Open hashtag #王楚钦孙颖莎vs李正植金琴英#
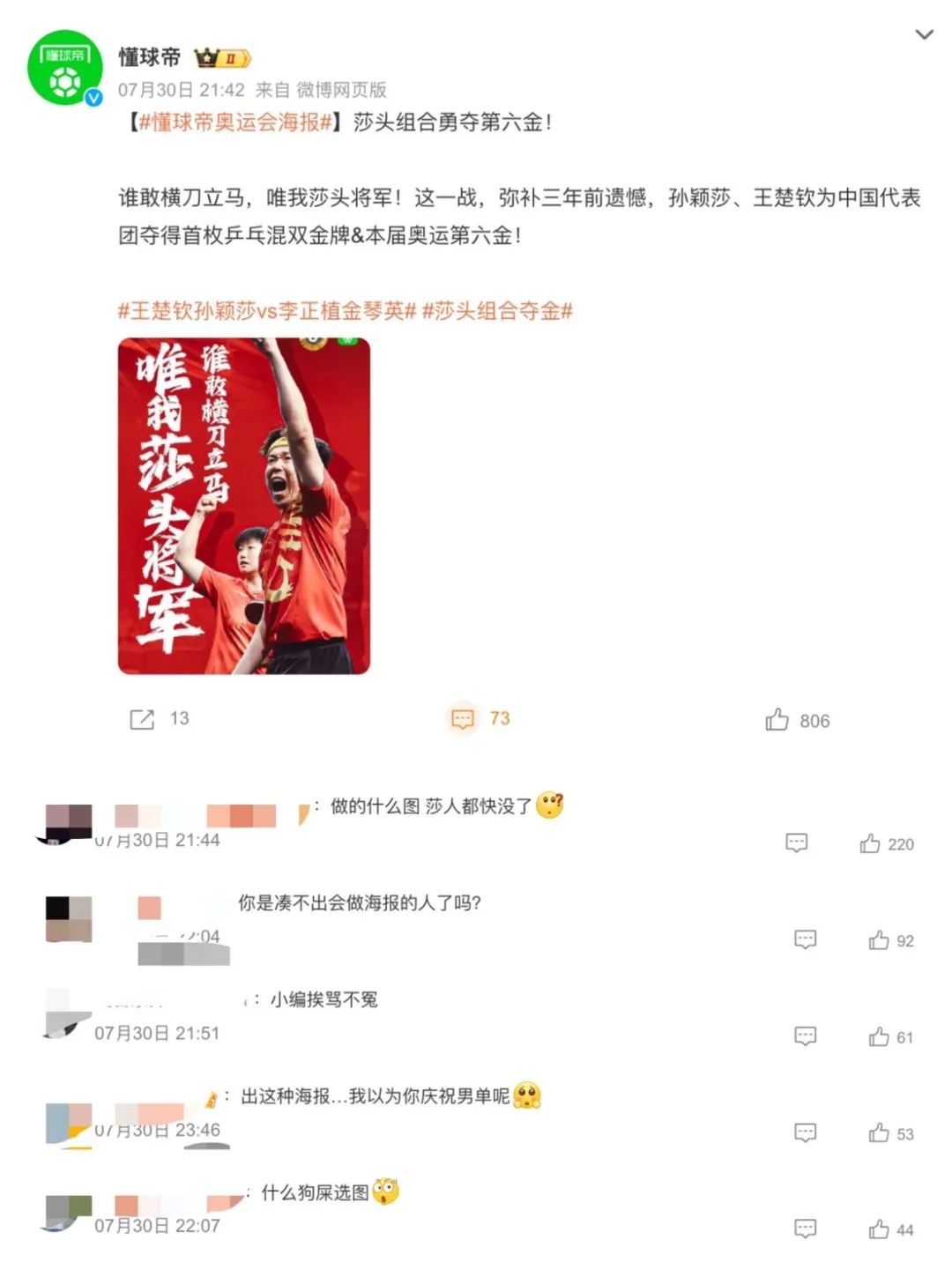This screenshot has height=1262, width=952. click(x=266, y=310)
